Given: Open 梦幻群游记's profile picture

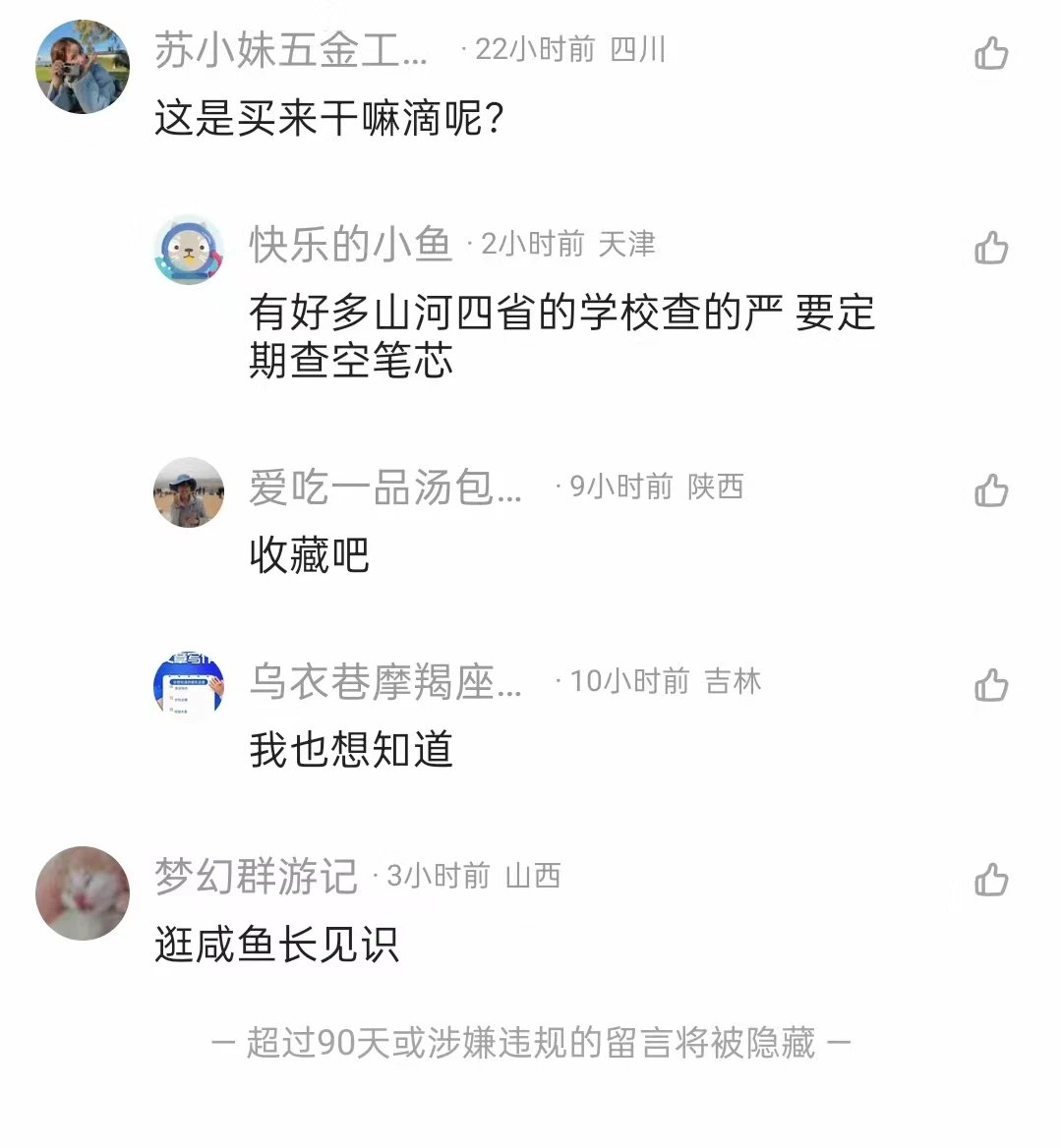Looking at the screenshot, I should 83,892.
